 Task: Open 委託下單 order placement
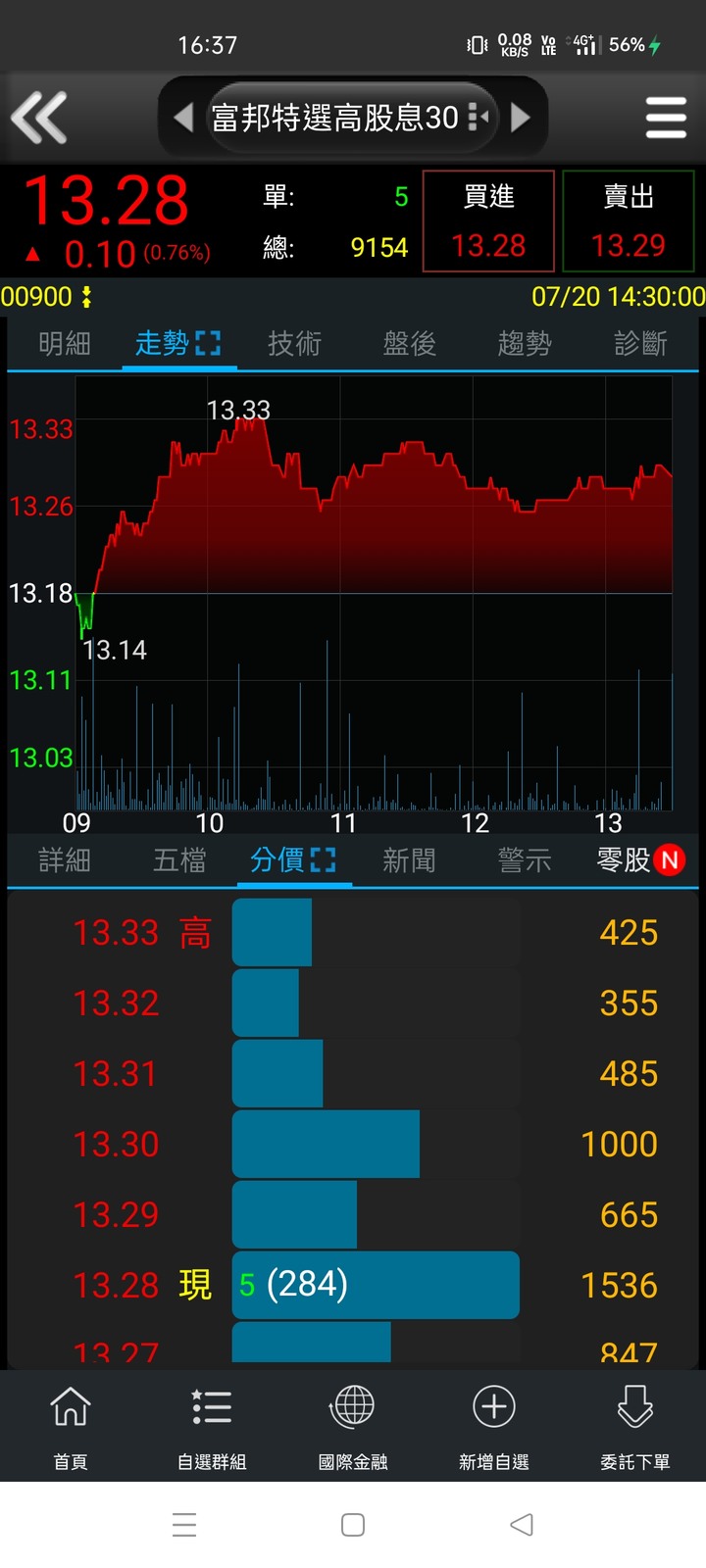635,1427
